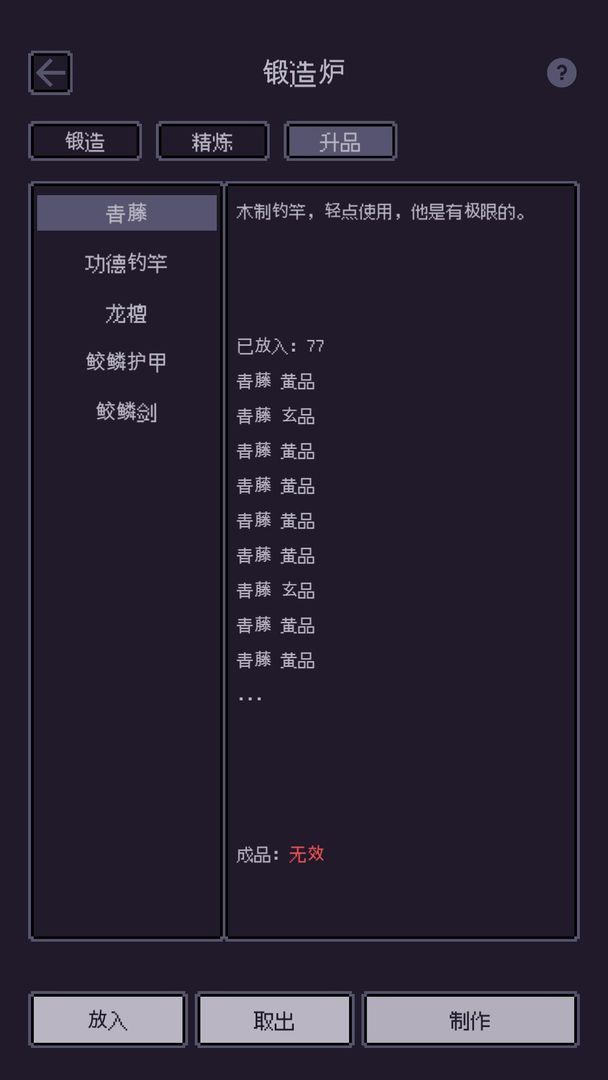
Task: Choose 功德钓竿 from the list
Action: (x=127, y=263)
